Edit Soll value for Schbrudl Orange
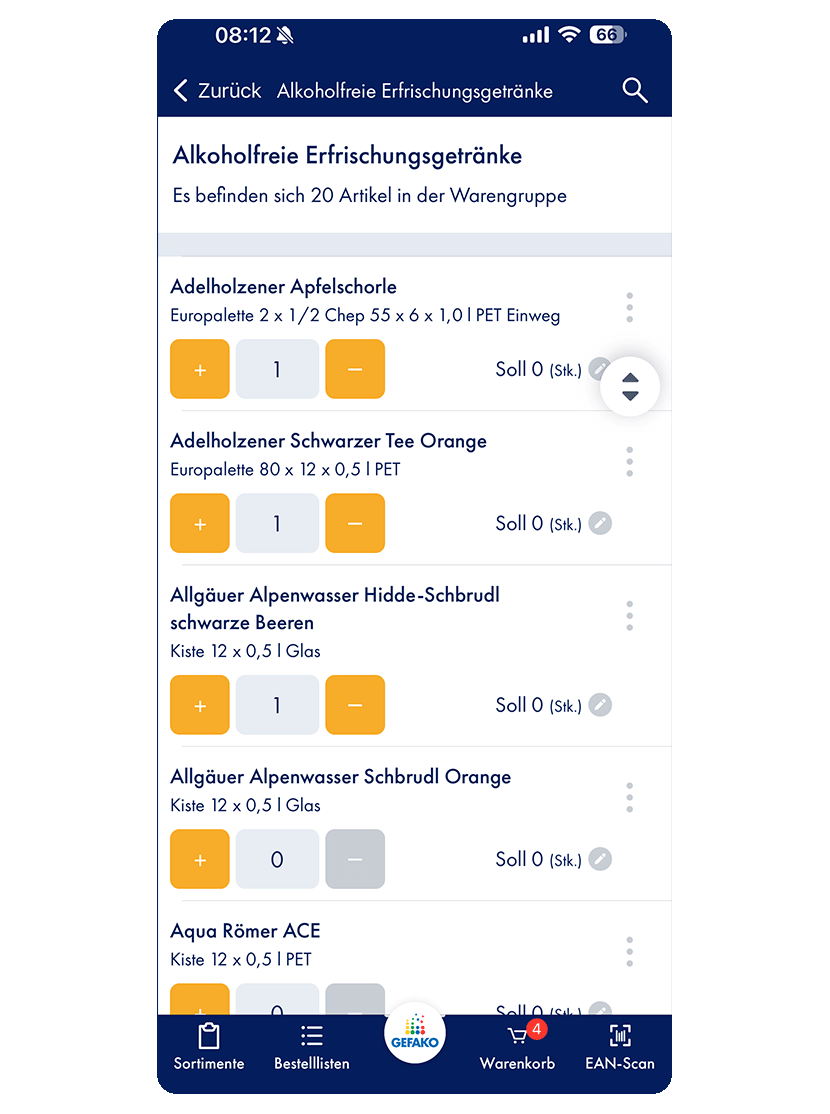 point(599,859)
